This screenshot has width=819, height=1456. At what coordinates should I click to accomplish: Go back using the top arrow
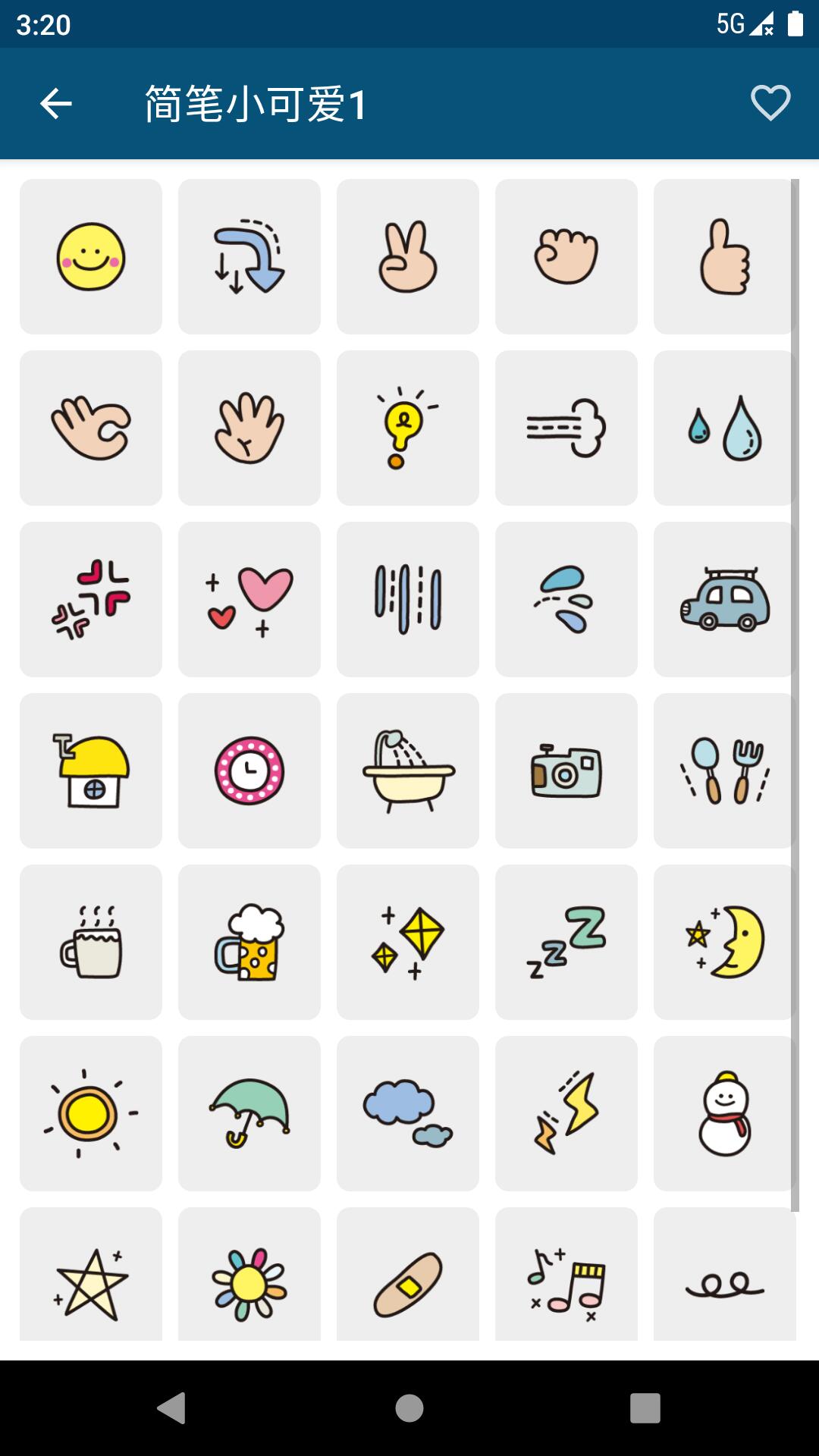point(55,104)
